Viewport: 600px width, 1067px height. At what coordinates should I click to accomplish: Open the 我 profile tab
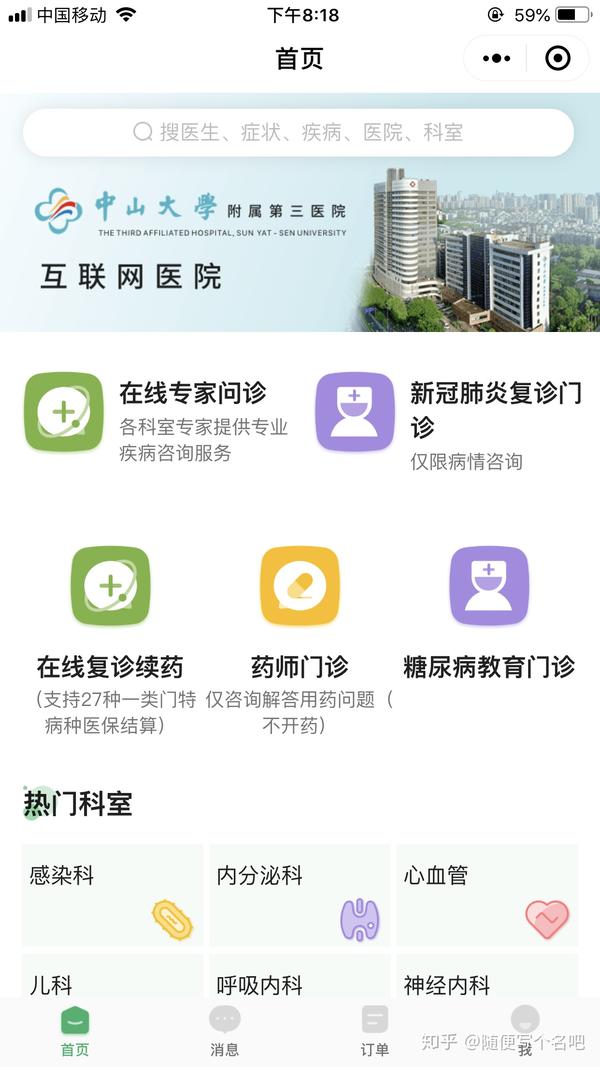[525, 1031]
